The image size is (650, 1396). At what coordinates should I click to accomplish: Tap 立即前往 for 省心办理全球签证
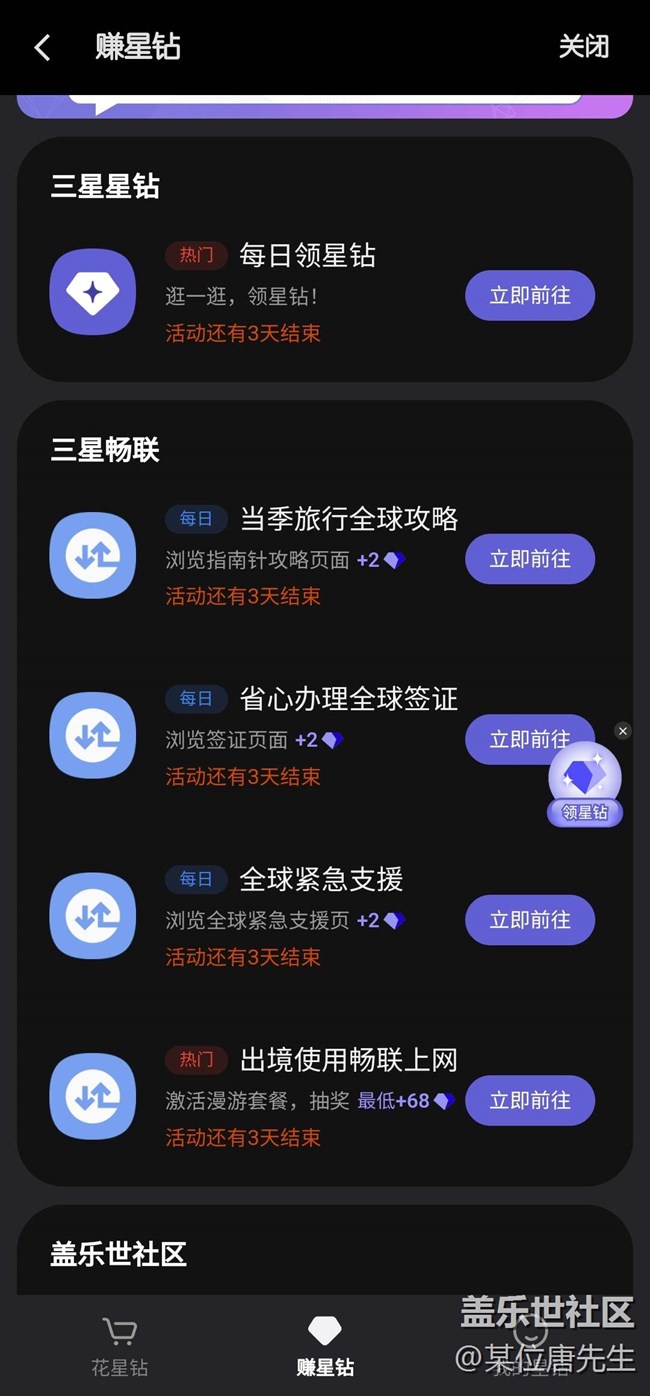coord(510,739)
